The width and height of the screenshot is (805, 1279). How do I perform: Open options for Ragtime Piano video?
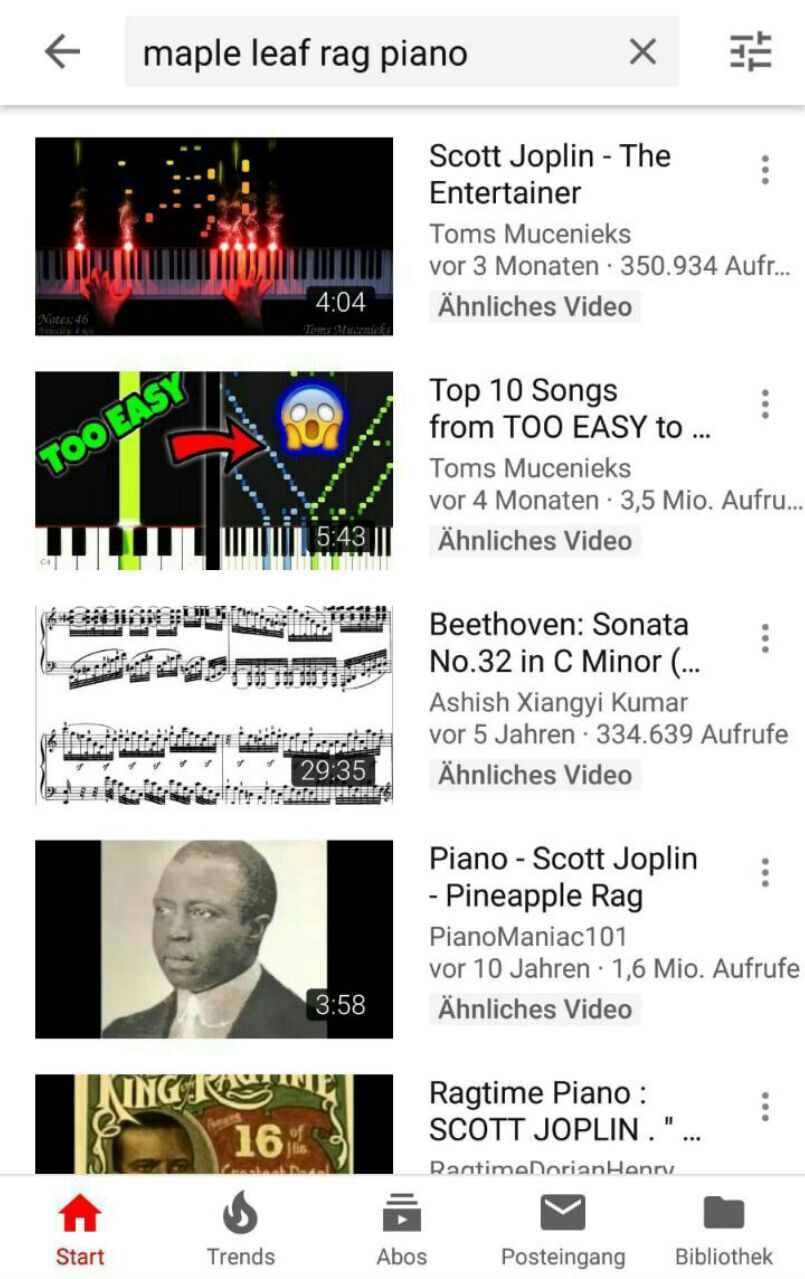click(x=765, y=1106)
